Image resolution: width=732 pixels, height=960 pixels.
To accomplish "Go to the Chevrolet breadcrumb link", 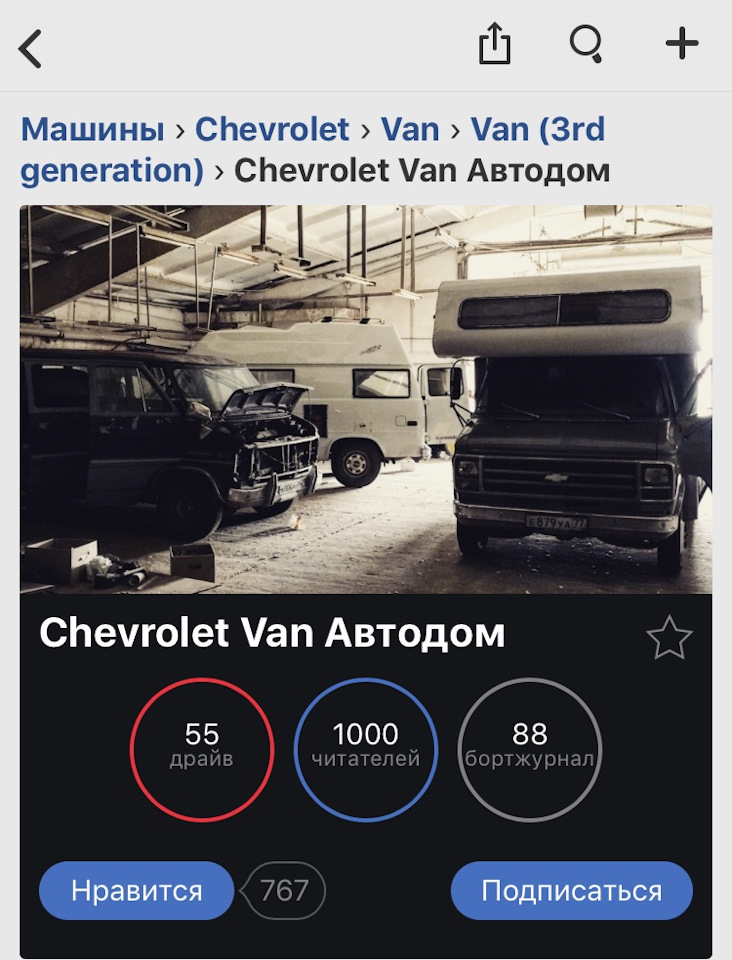I will tap(272, 129).
